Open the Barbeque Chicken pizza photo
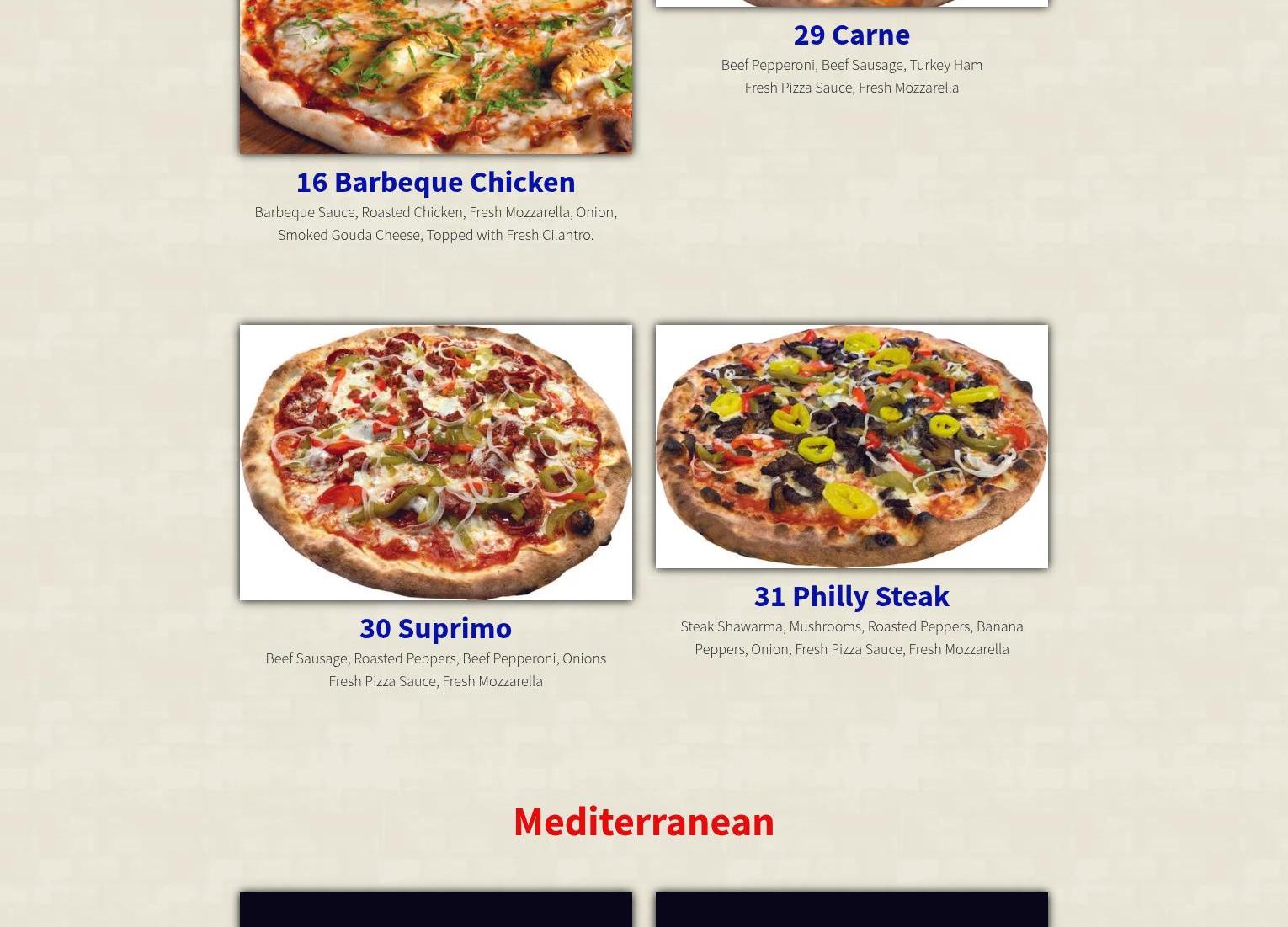Screen dimensions: 1288x927 (x=435, y=76)
